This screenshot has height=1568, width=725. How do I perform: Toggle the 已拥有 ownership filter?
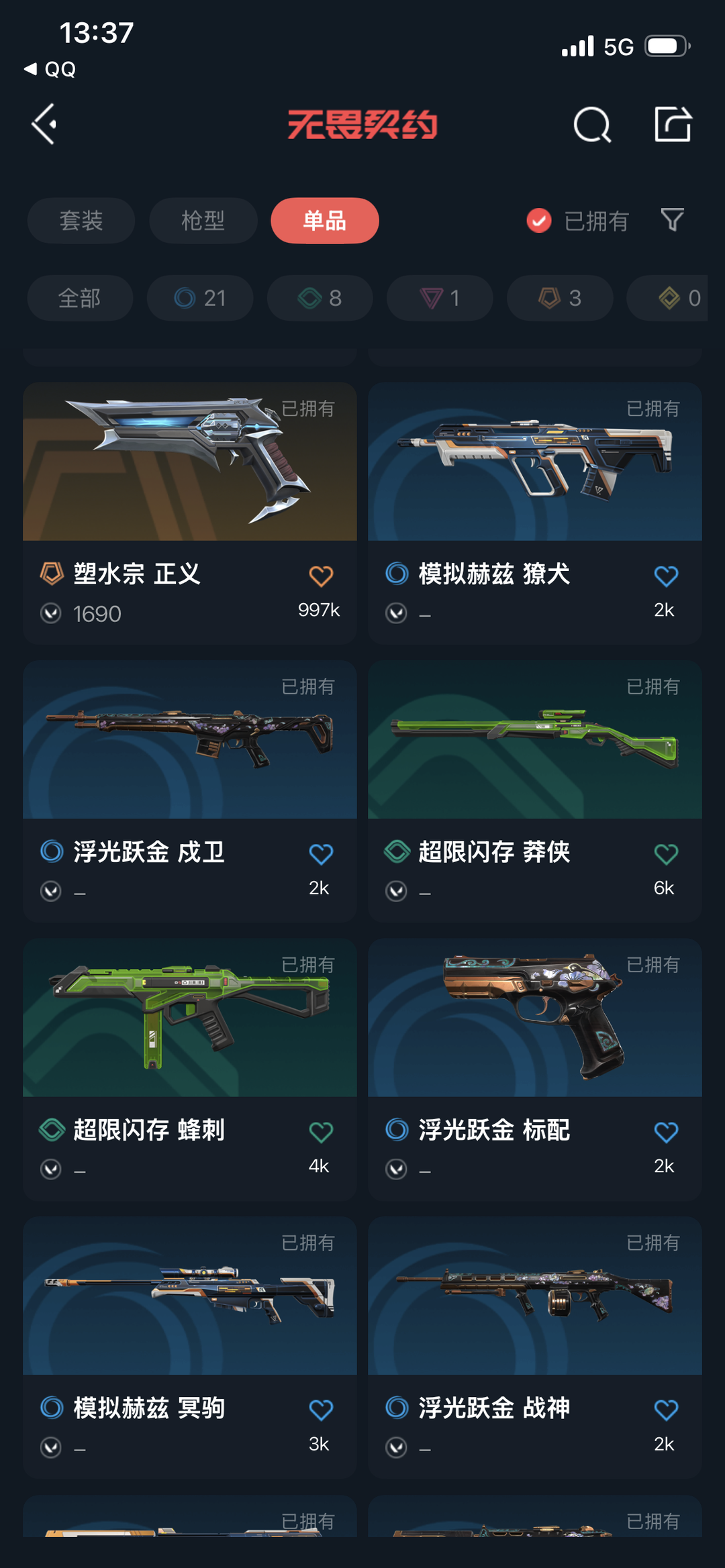579,220
